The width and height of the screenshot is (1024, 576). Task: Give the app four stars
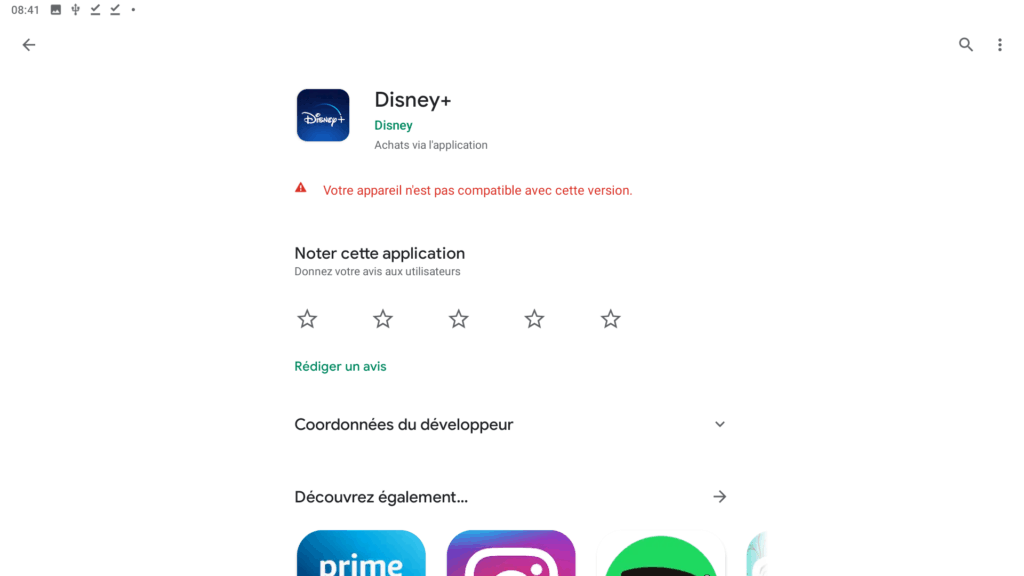[x=535, y=319]
